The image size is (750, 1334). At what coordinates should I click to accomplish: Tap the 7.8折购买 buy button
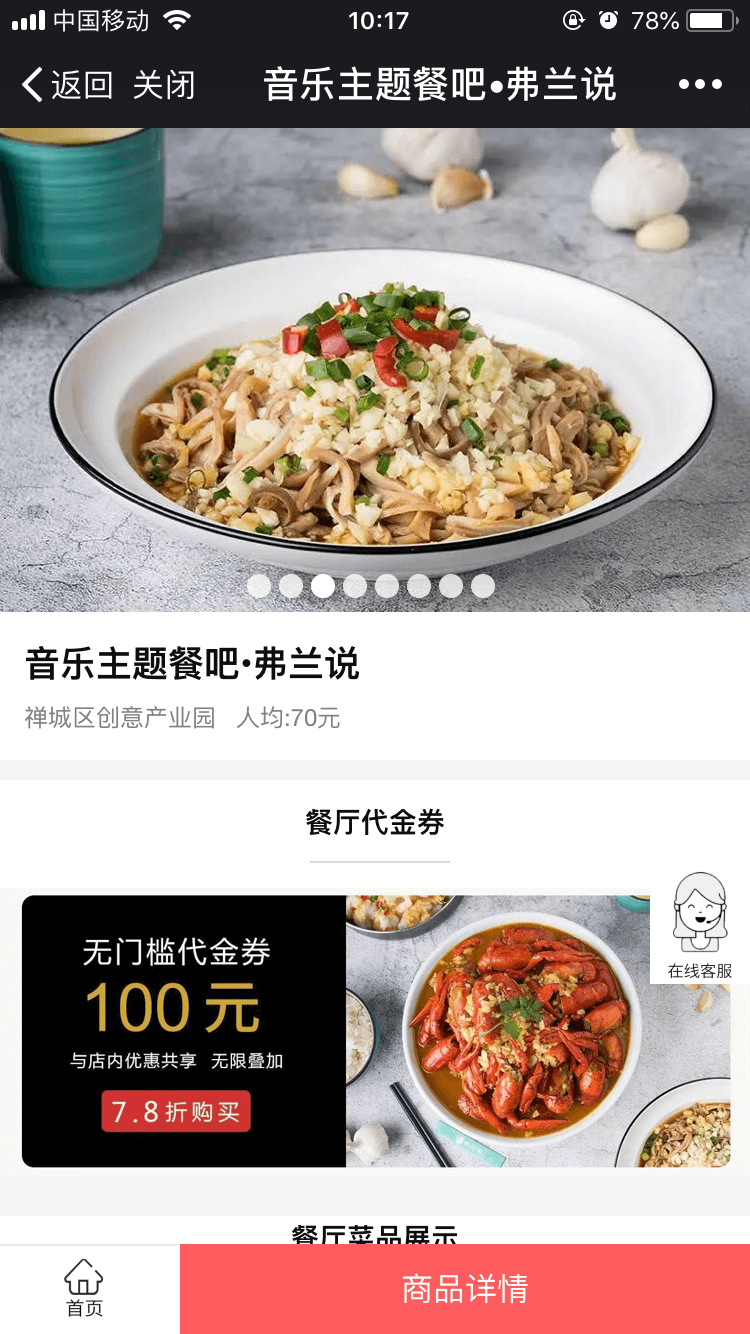[x=176, y=1112]
